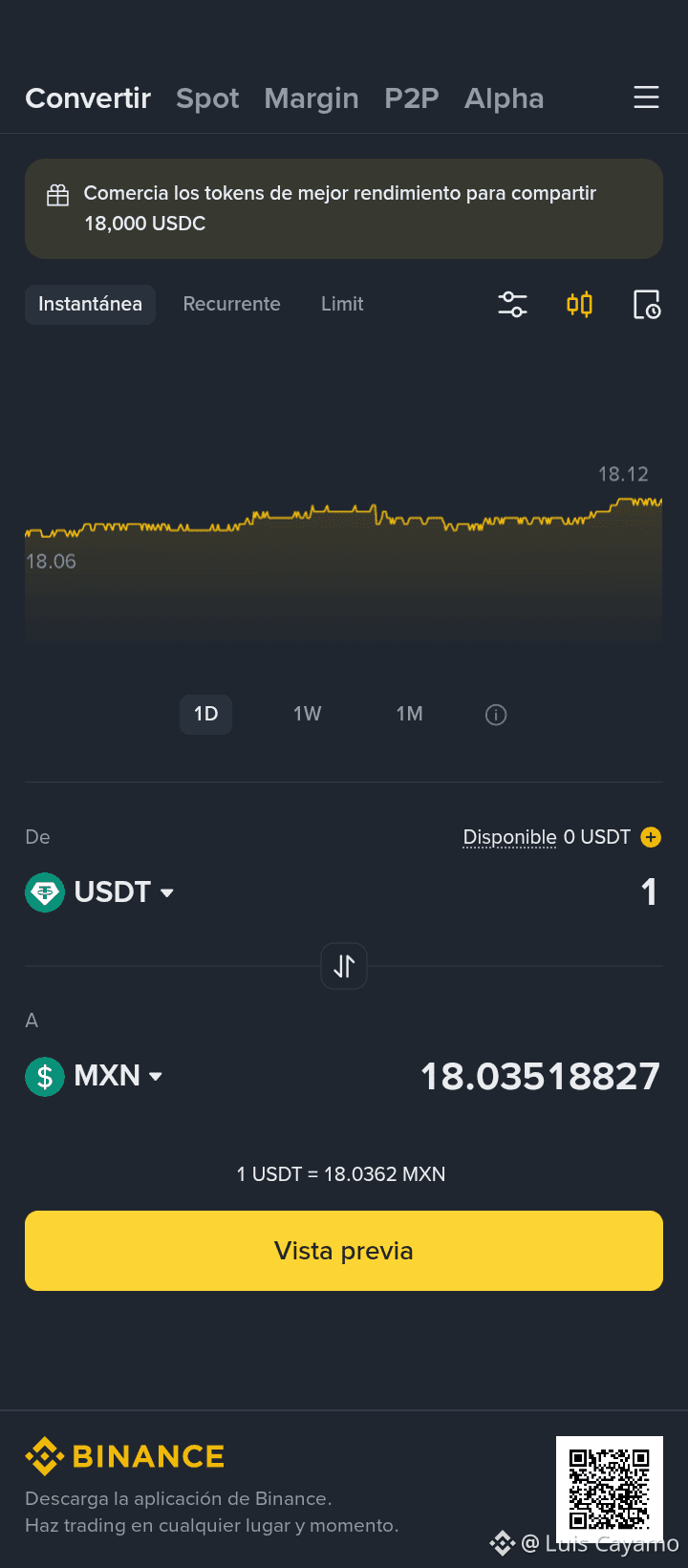The image size is (688, 1568).
Task: Select the Recurrente conversion mode
Action: pos(231,304)
